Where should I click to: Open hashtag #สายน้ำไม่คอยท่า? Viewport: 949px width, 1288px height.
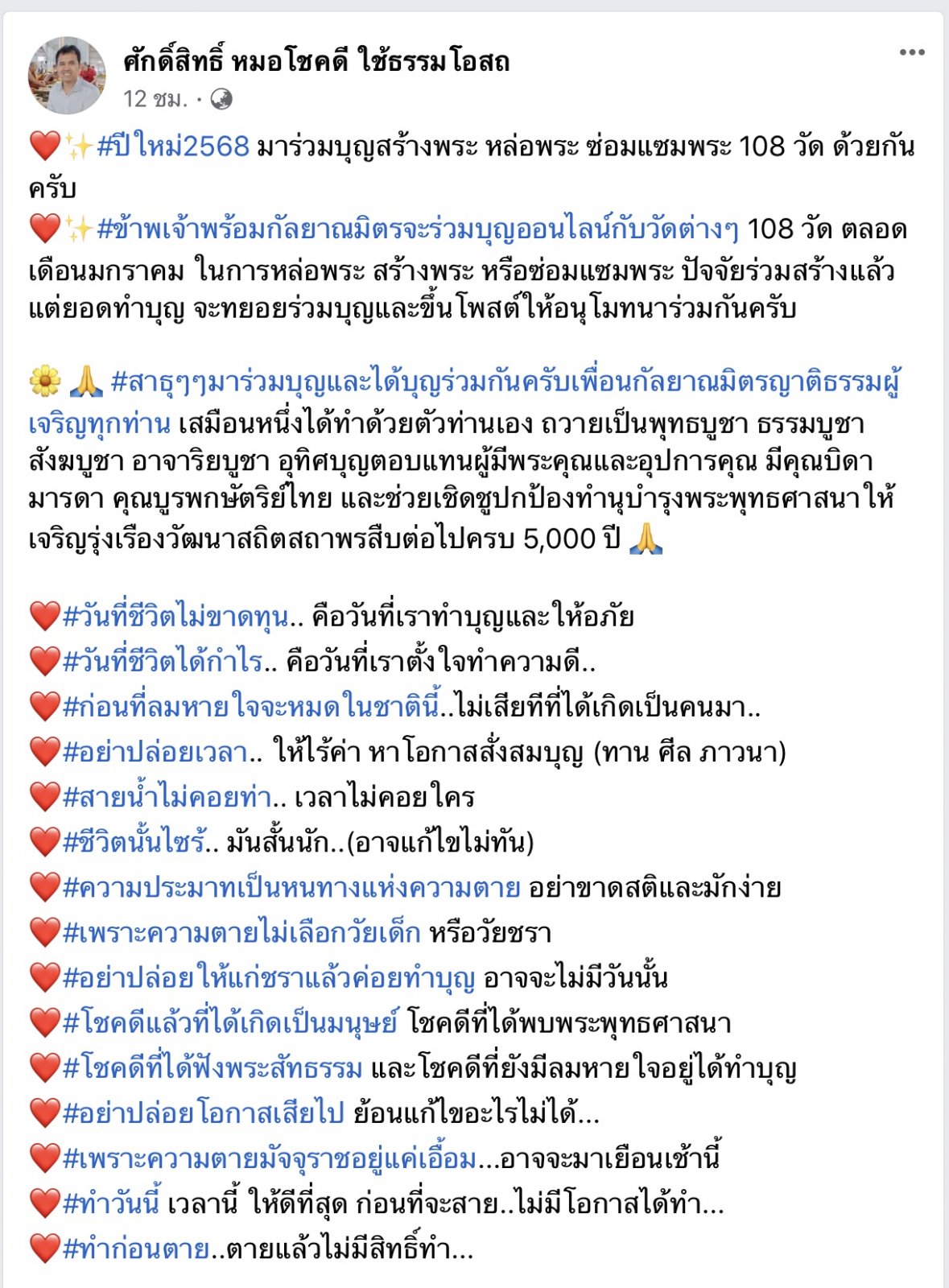pos(167,797)
